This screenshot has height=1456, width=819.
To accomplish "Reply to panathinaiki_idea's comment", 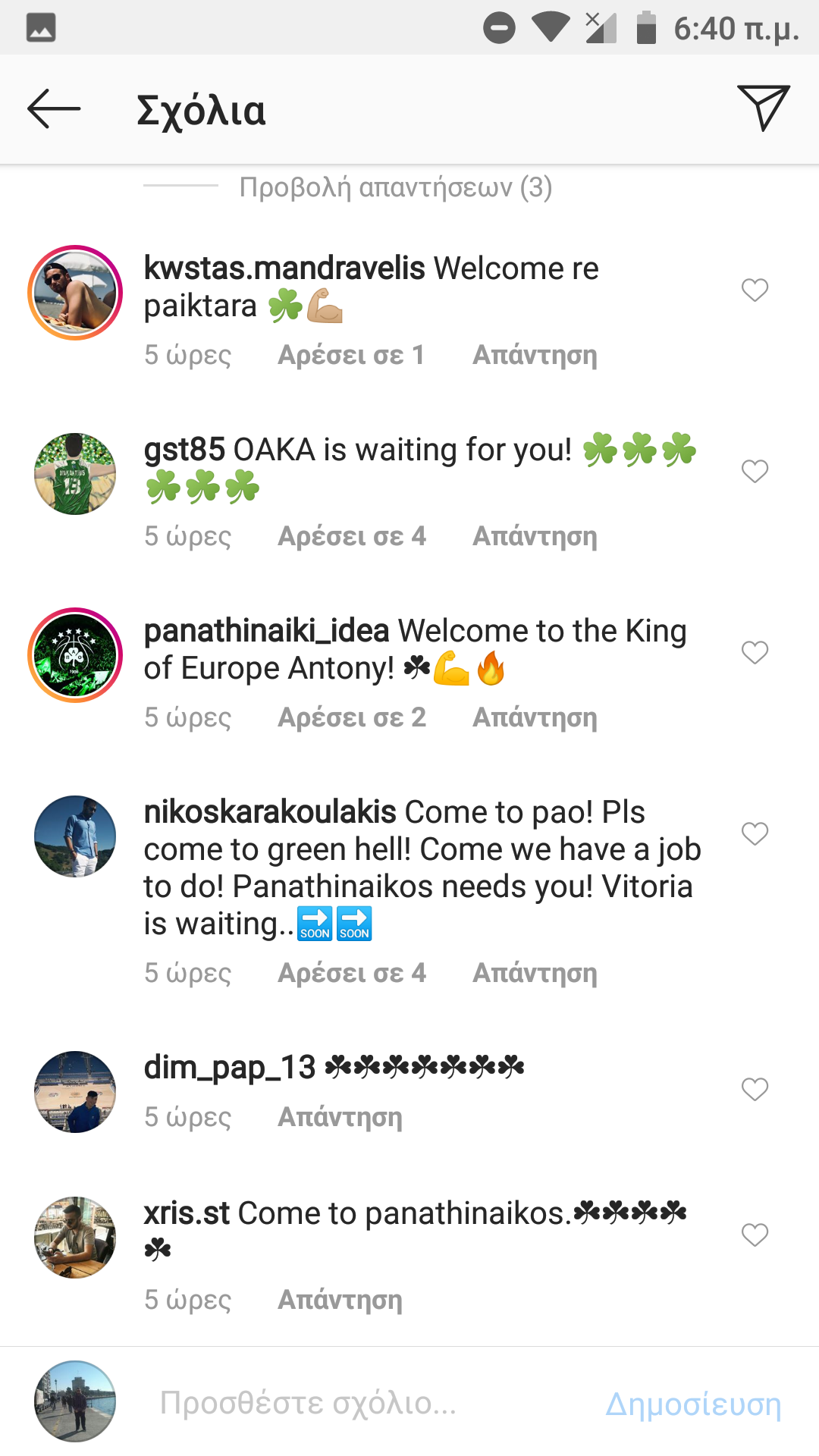I will pyautogui.click(x=535, y=717).
